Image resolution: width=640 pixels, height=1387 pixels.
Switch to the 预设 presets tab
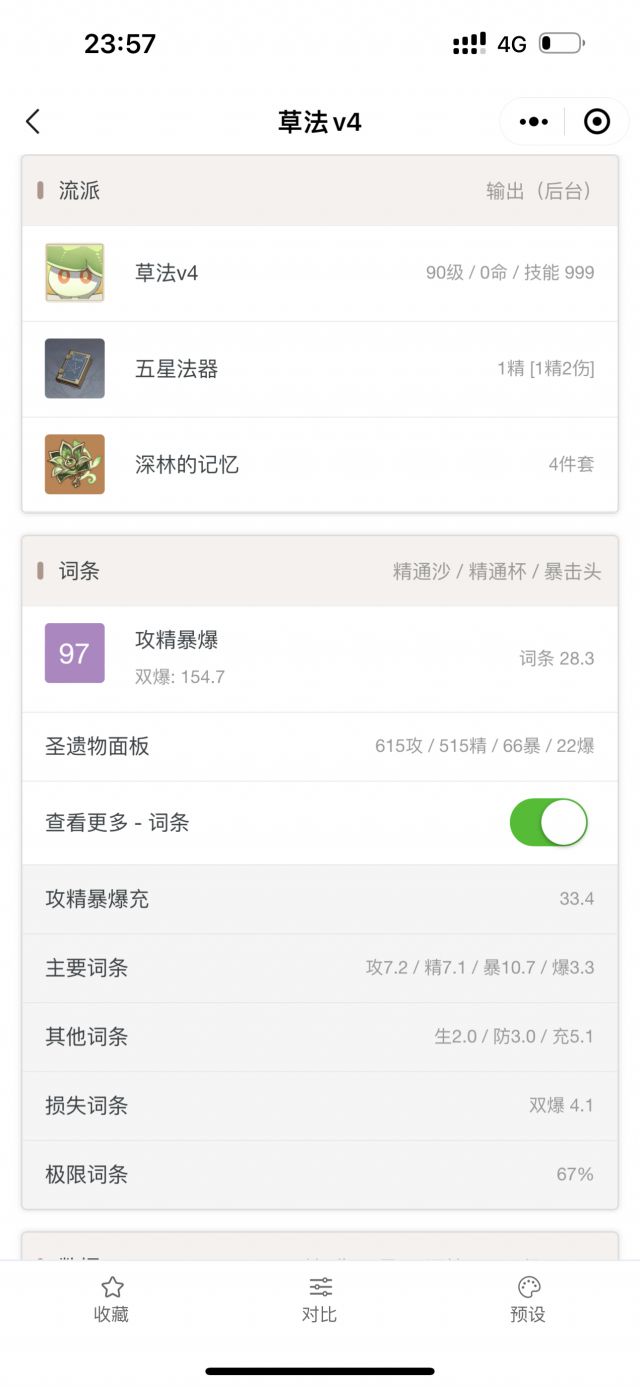point(528,1299)
